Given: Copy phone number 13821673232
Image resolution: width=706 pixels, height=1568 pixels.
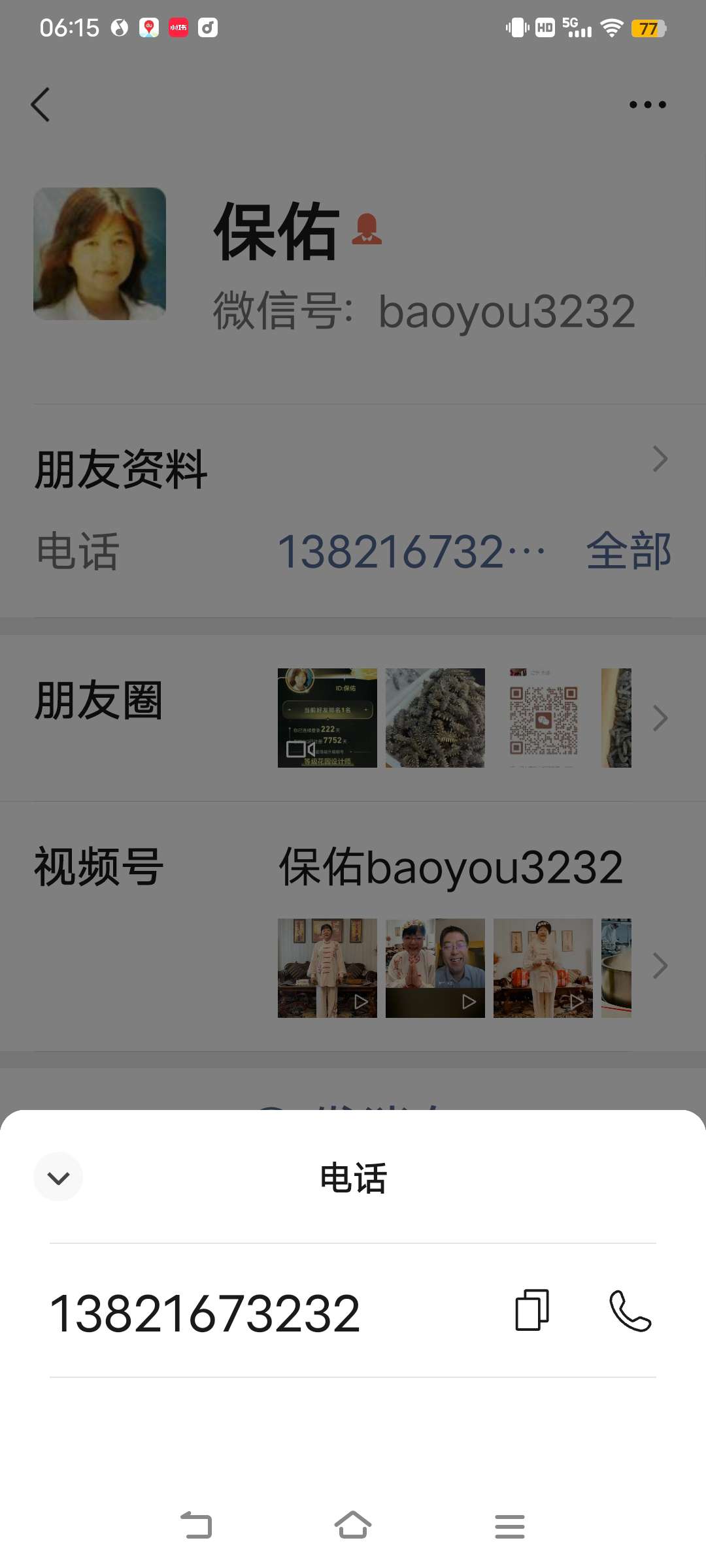Looking at the screenshot, I should coord(531,1310).
